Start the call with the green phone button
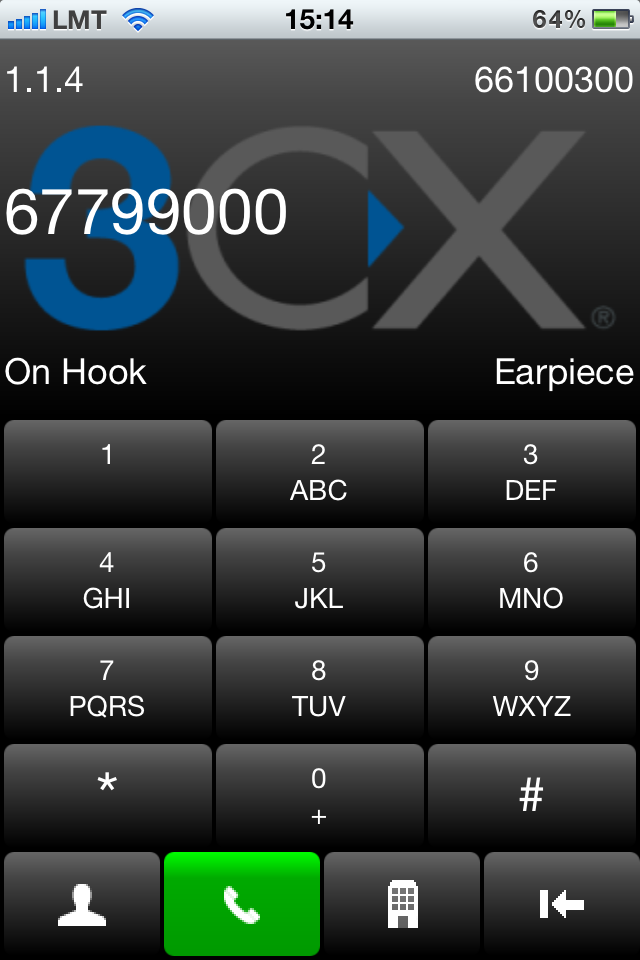Viewport: 640px width, 960px height. click(x=241, y=904)
